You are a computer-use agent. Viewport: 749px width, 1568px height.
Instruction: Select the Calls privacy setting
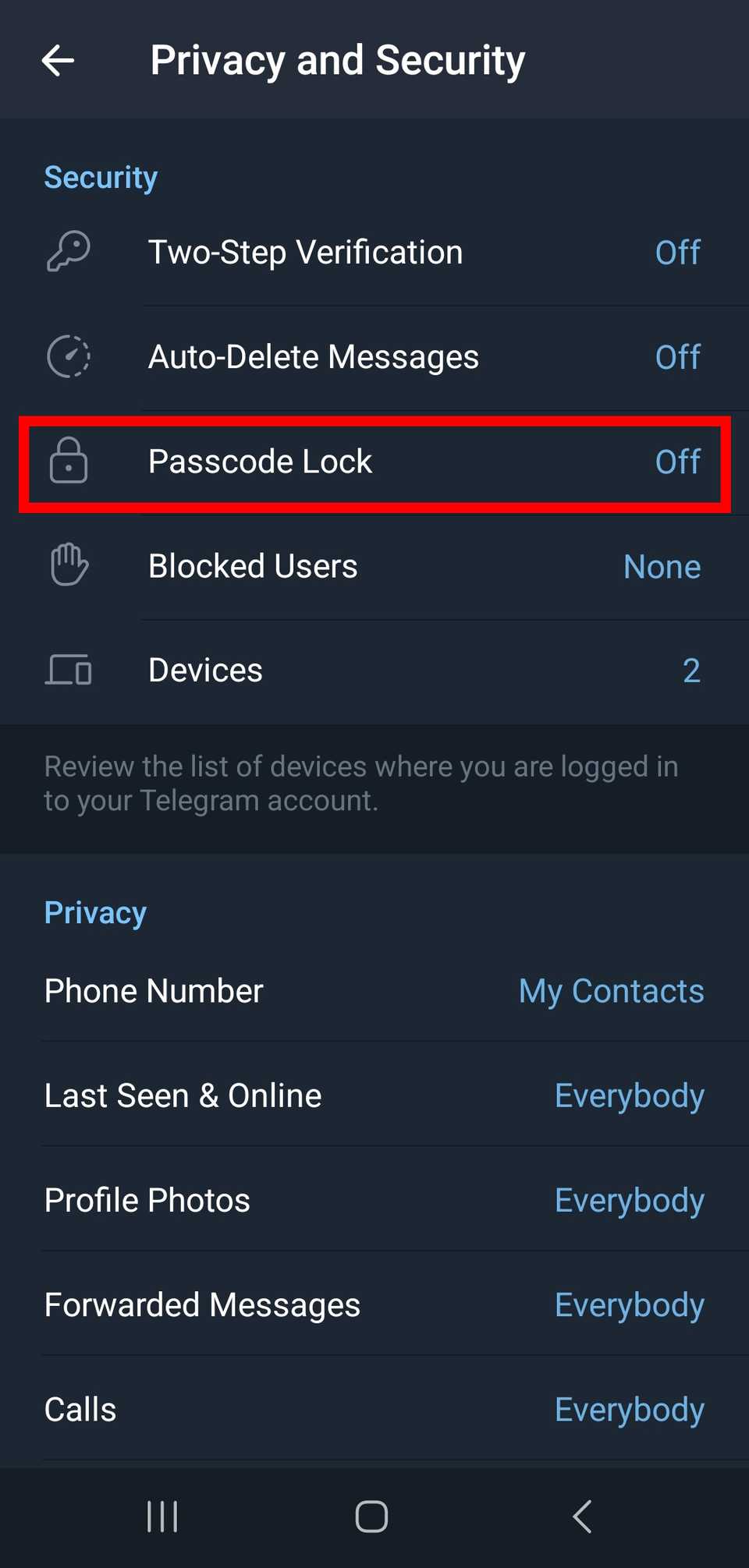374,1409
